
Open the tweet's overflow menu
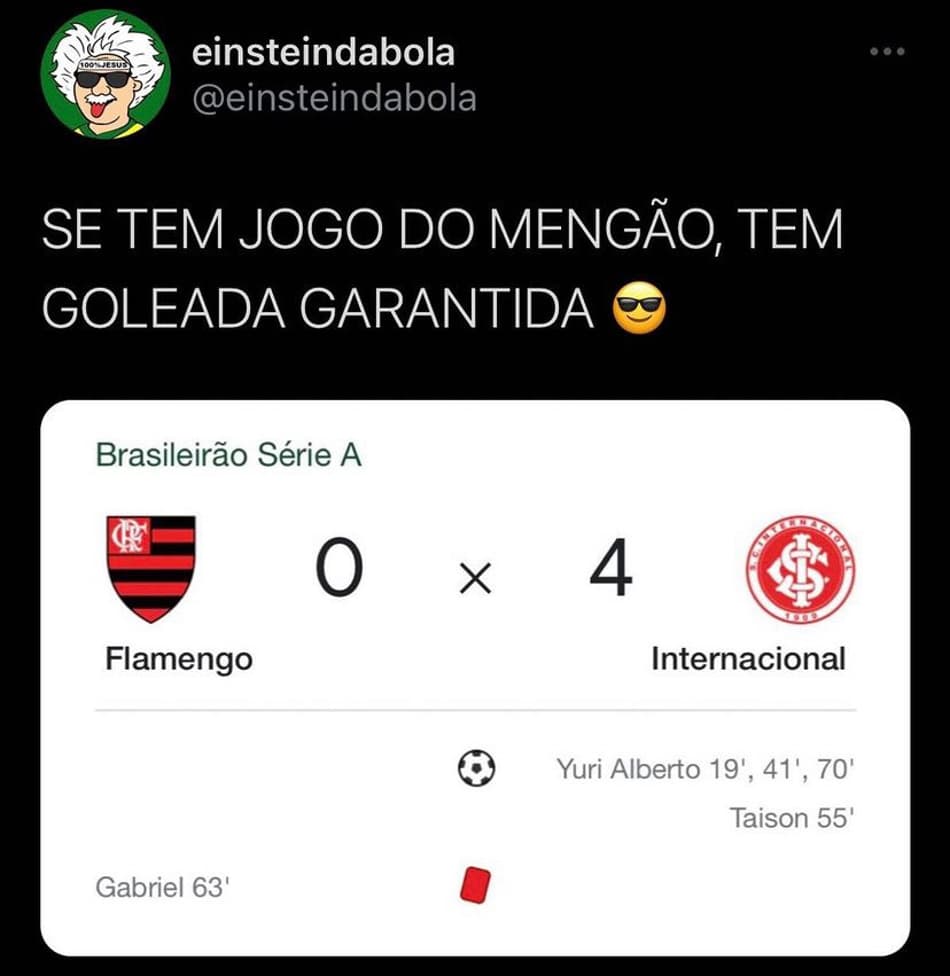pyautogui.click(x=886, y=52)
